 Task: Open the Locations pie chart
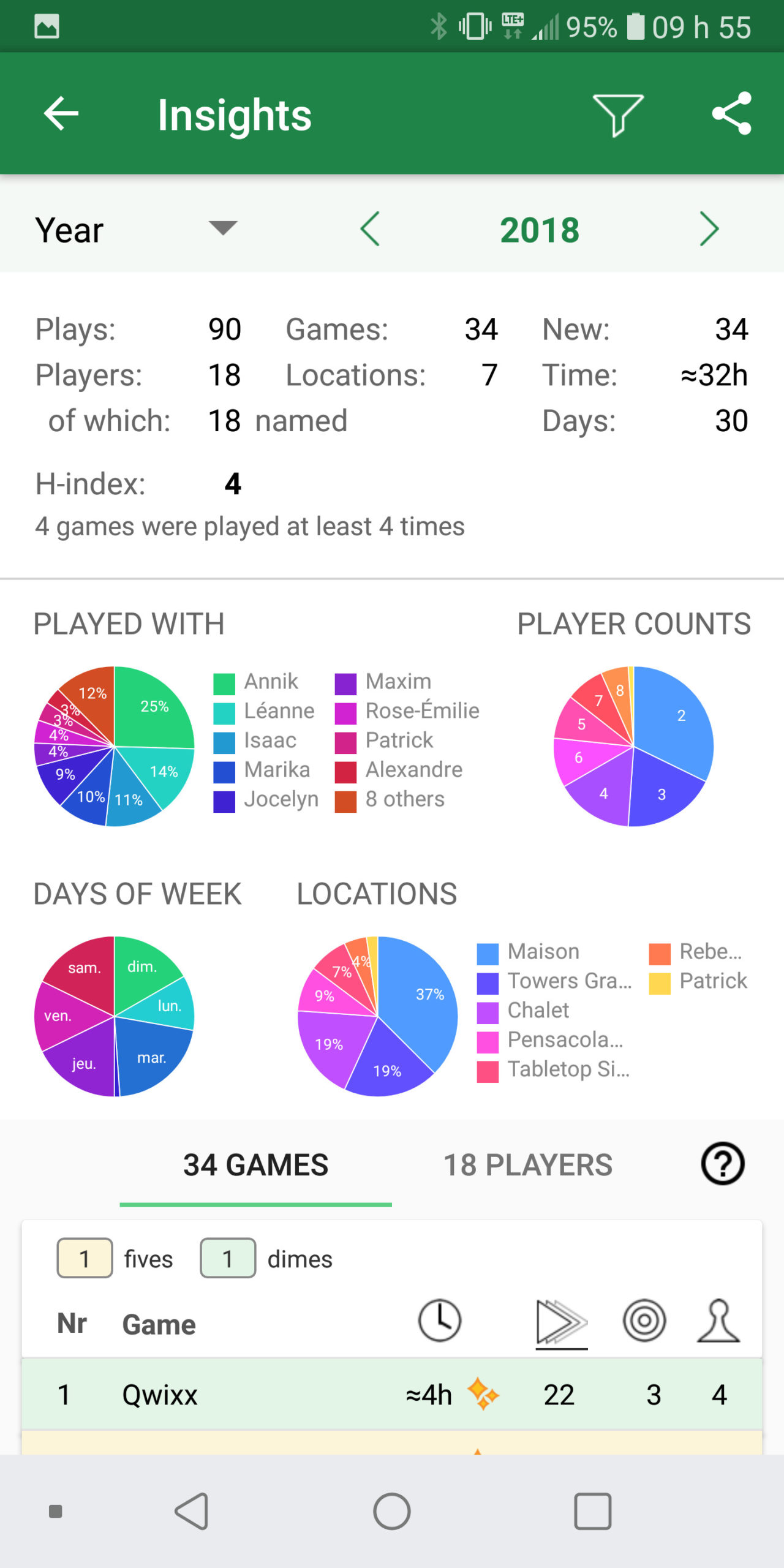tap(377, 1016)
